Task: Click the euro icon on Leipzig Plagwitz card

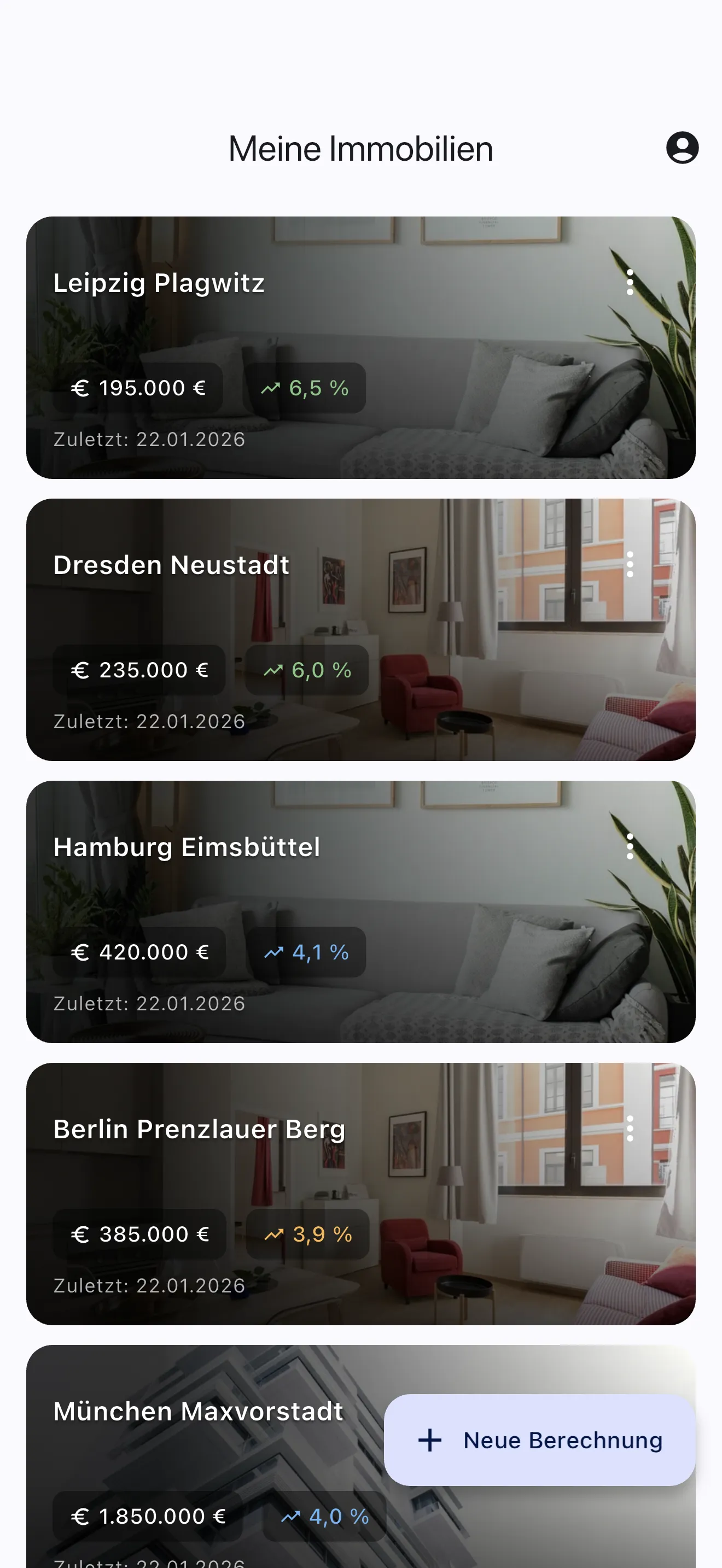Action: (80, 388)
